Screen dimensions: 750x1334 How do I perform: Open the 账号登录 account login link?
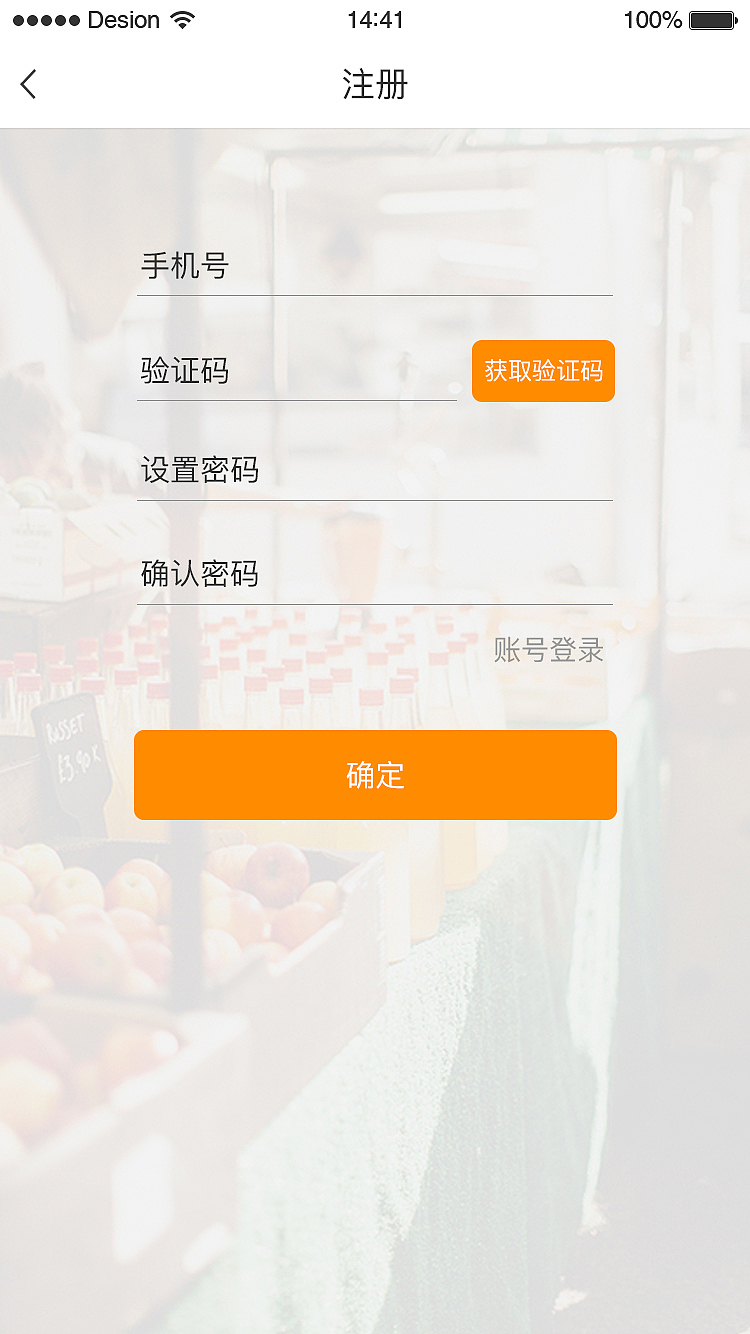point(548,650)
